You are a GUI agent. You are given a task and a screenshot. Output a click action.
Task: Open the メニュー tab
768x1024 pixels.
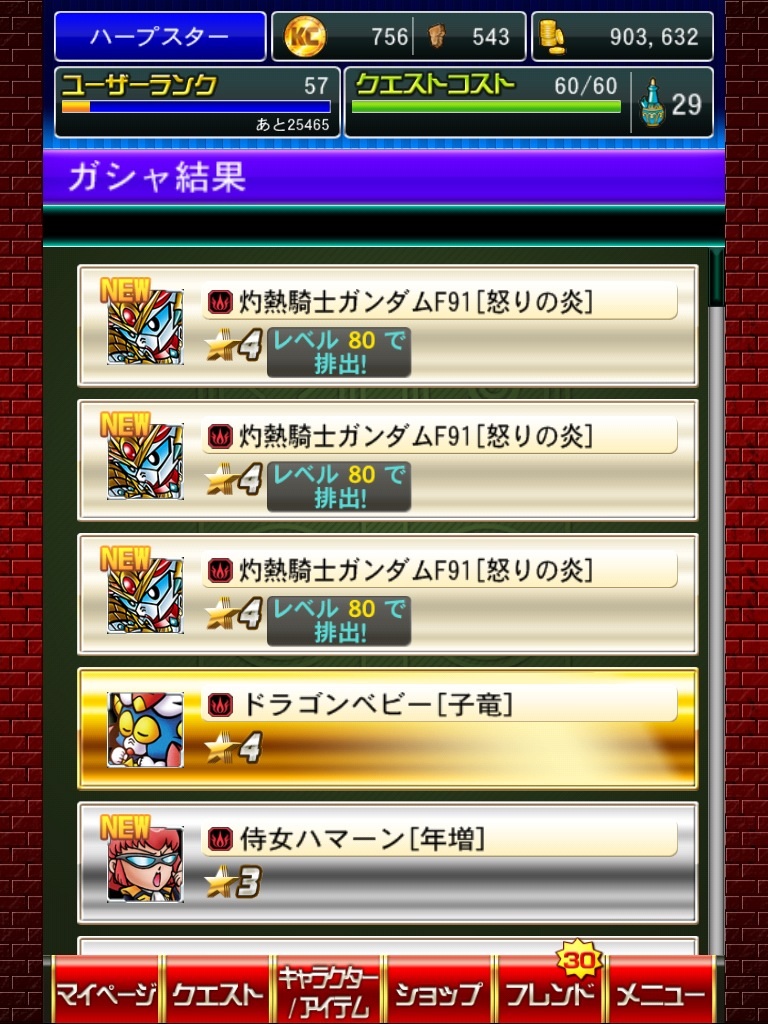tap(661, 992)
